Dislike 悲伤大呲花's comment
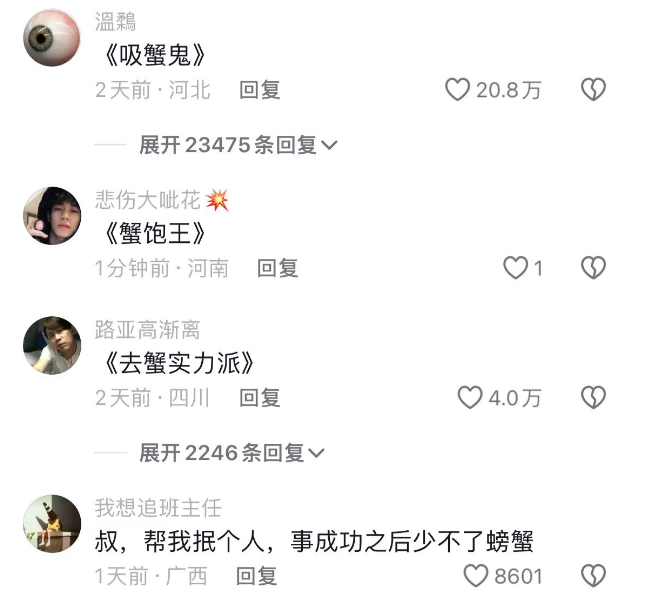This screenshot has height=599, width=664. pos(593,268)
